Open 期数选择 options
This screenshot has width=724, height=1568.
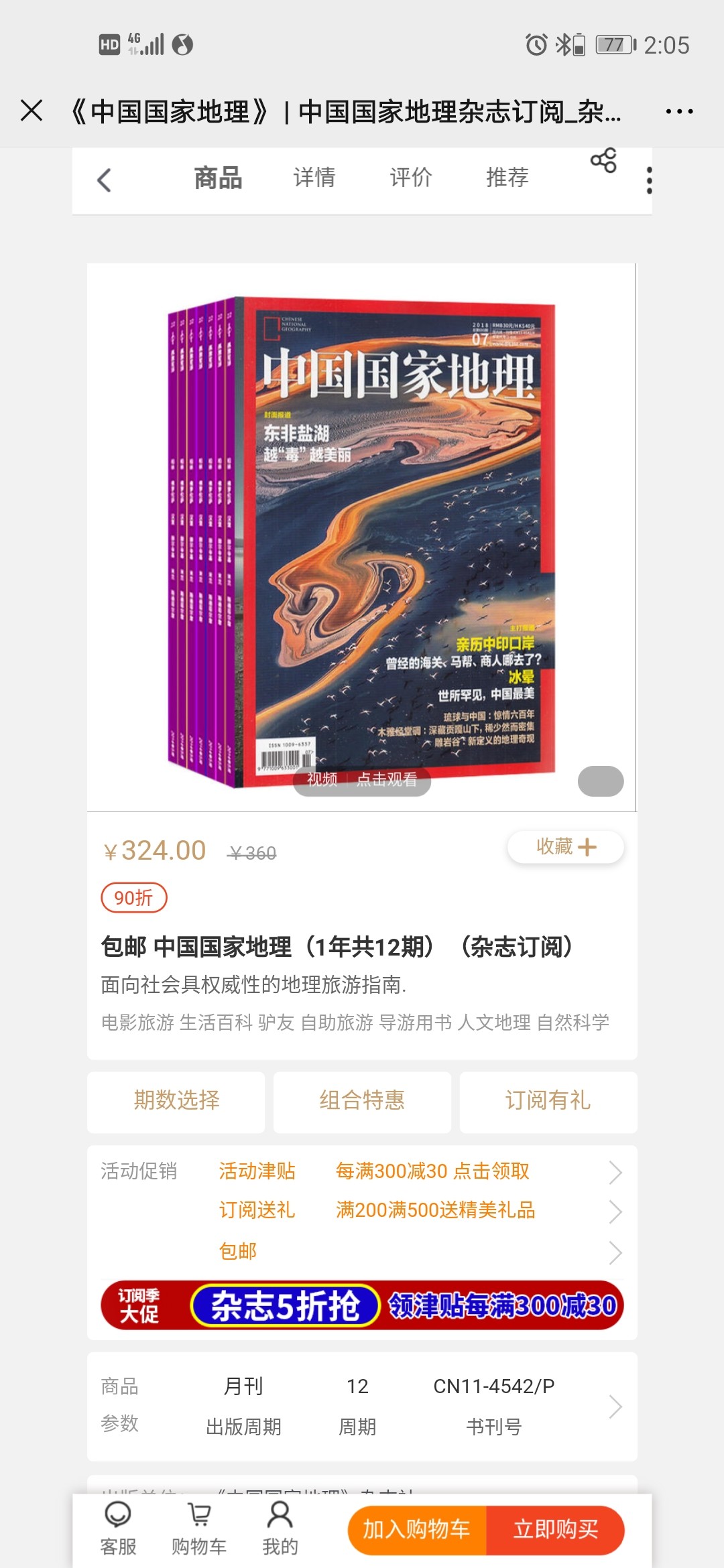point(176,1100)
